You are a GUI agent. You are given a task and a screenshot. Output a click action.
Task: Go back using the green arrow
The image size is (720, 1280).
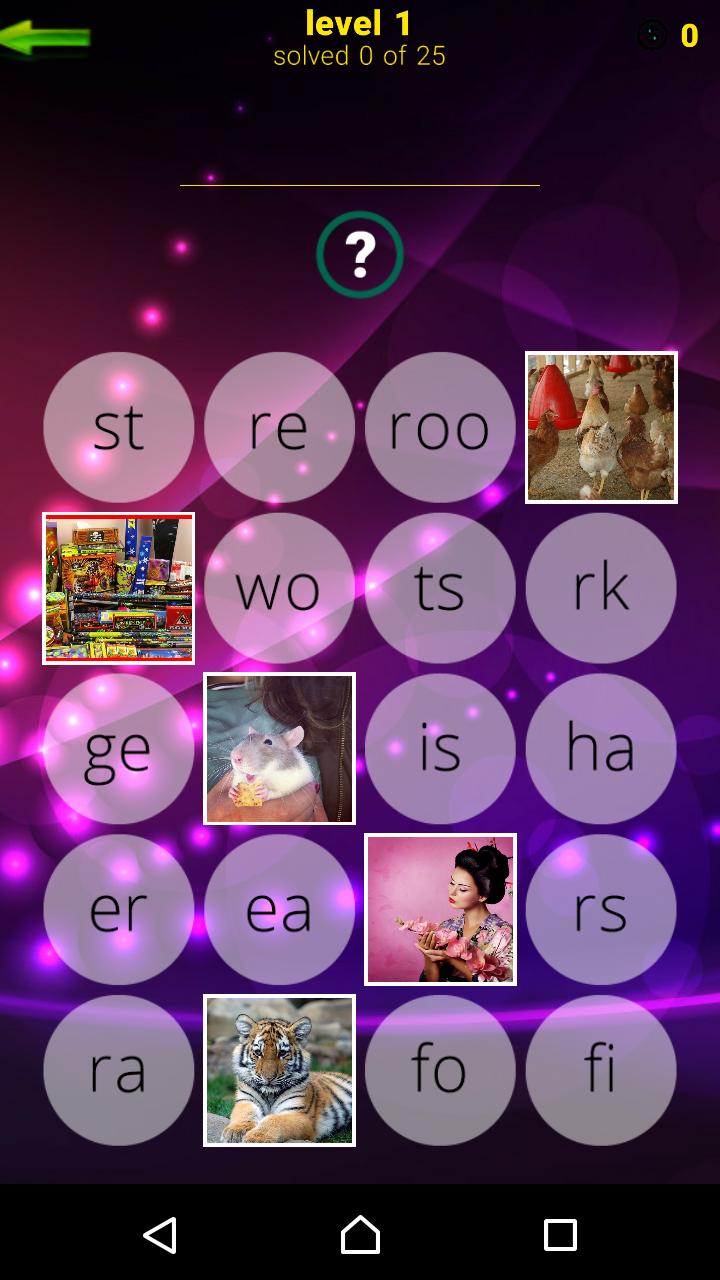coord(45,38)
